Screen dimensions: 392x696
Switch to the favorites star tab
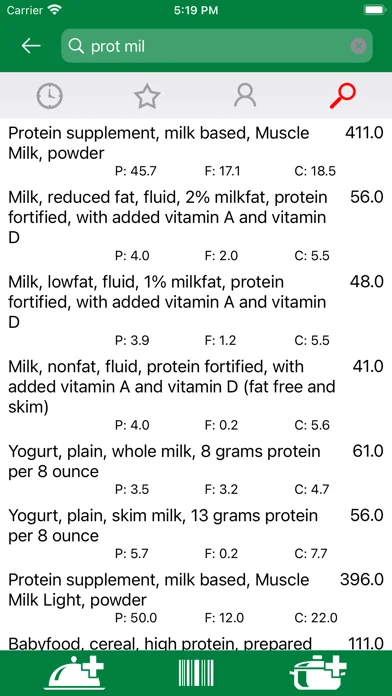pyautogui.click(x=147, y=95)
